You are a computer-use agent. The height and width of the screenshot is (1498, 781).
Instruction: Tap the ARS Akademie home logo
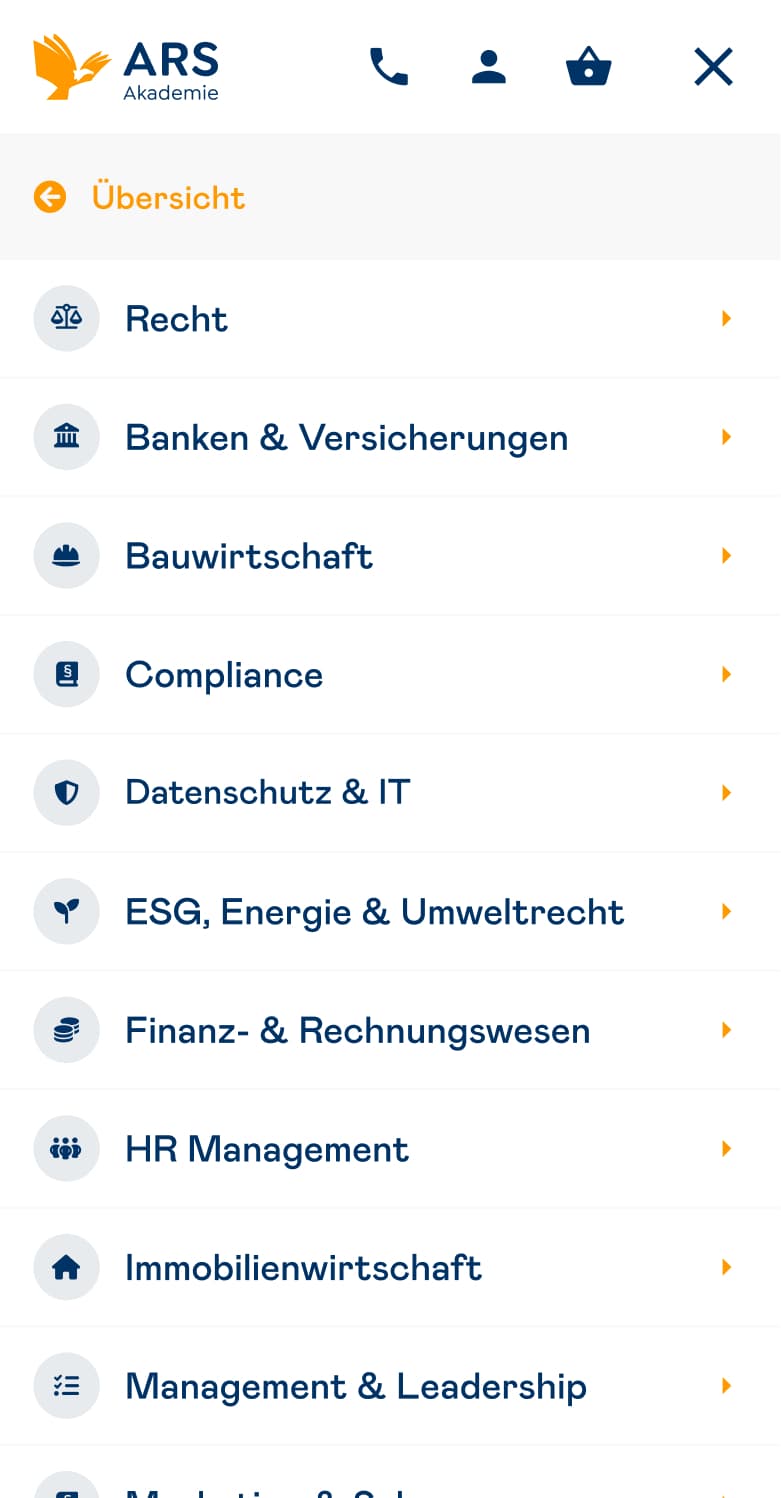(126, 67)
